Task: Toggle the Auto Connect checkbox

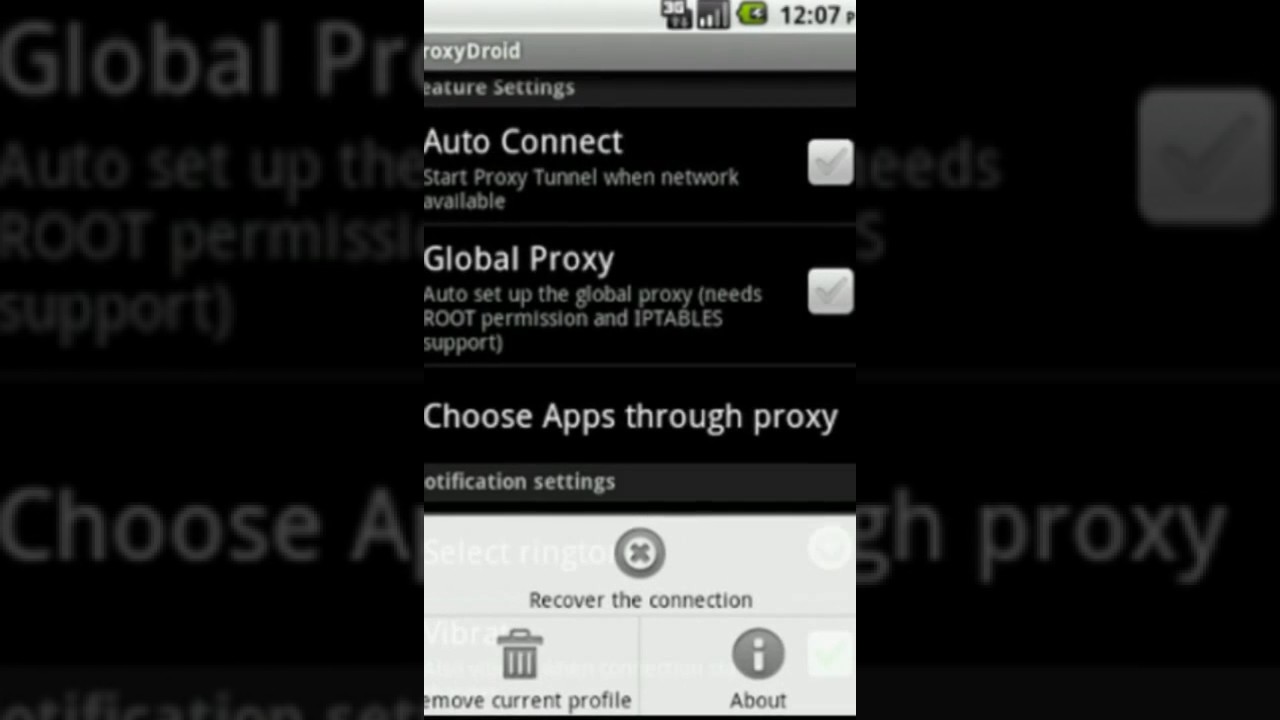Action: tap(830, 163)
